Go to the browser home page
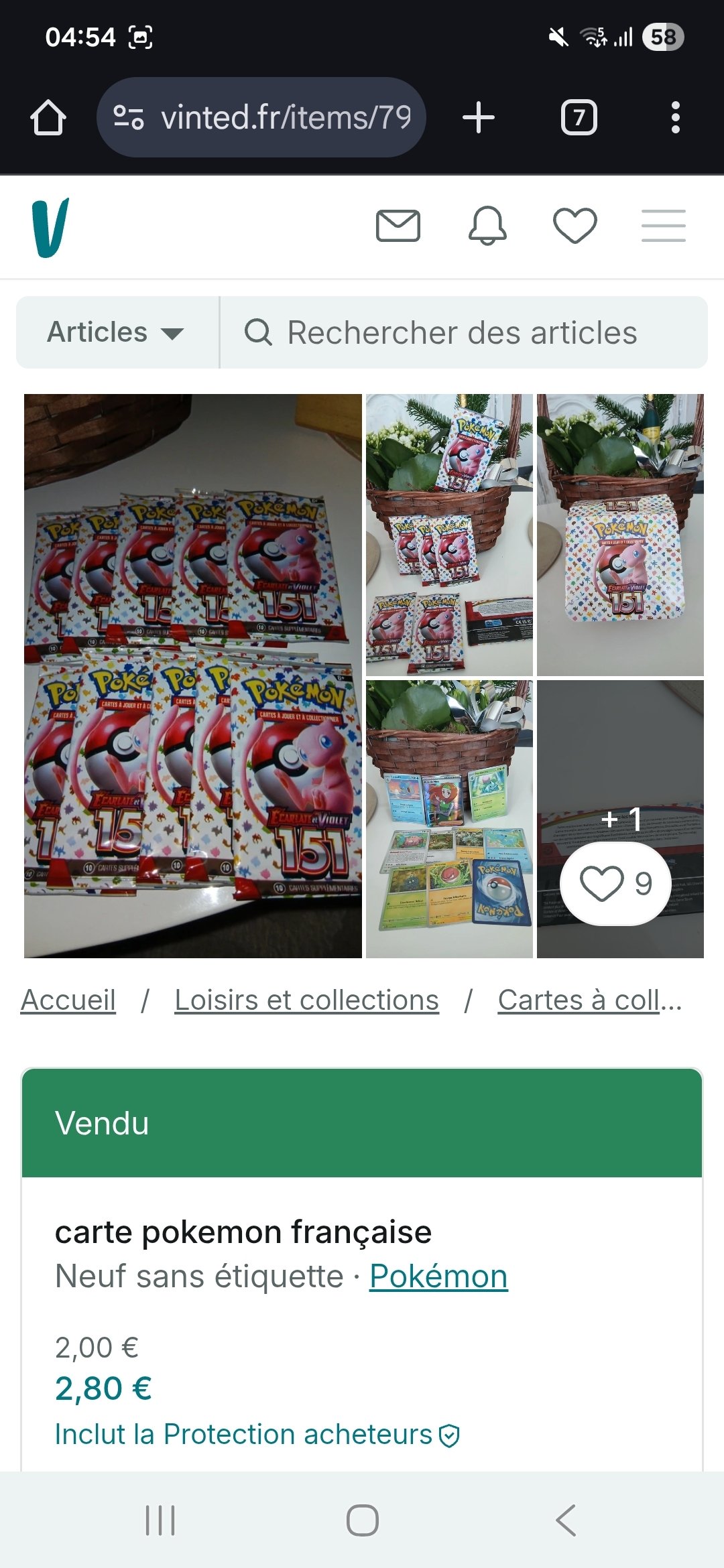The image size is (724, 1568). 48,118
